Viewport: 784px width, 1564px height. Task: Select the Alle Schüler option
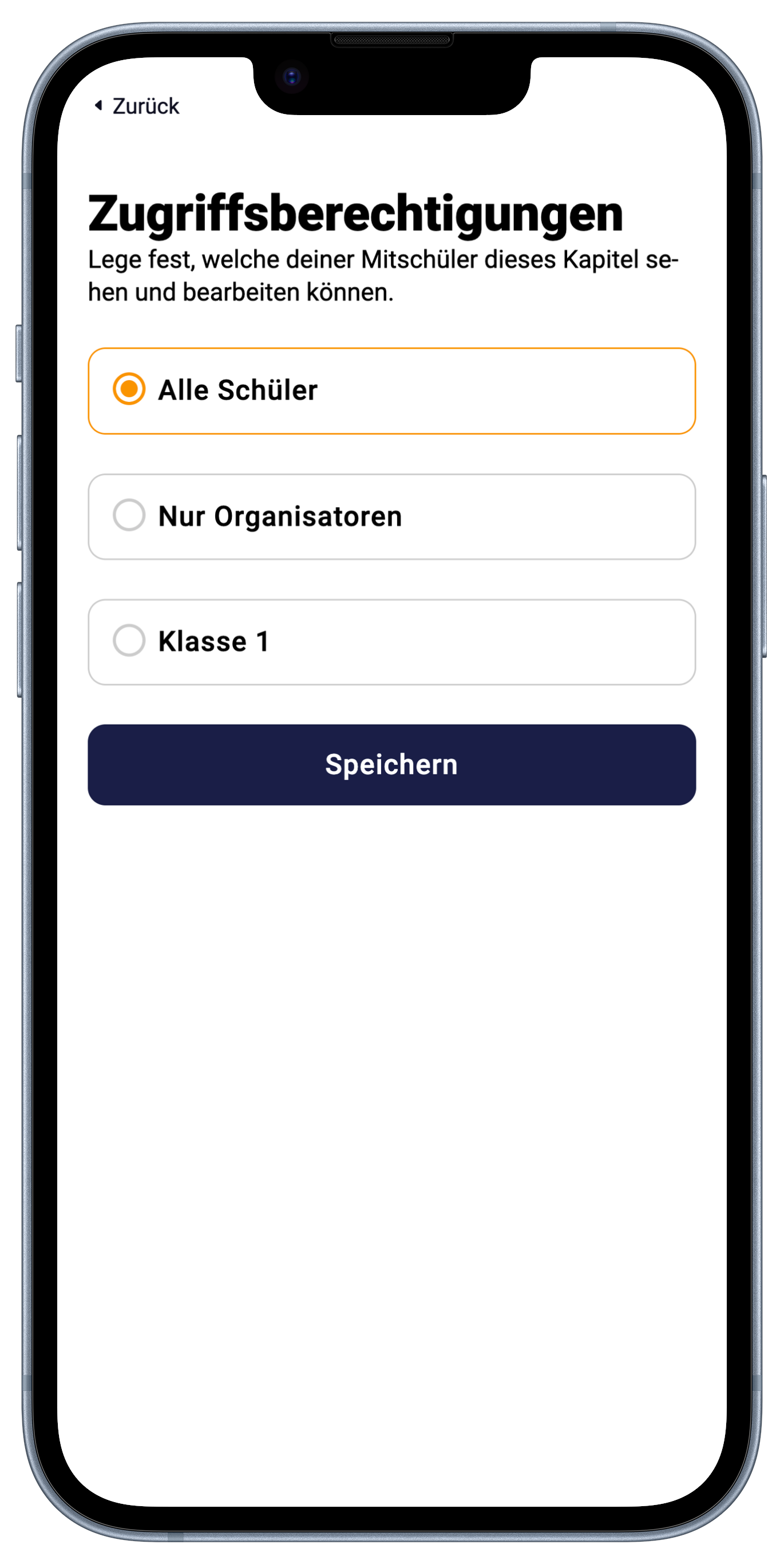[391, 390]
